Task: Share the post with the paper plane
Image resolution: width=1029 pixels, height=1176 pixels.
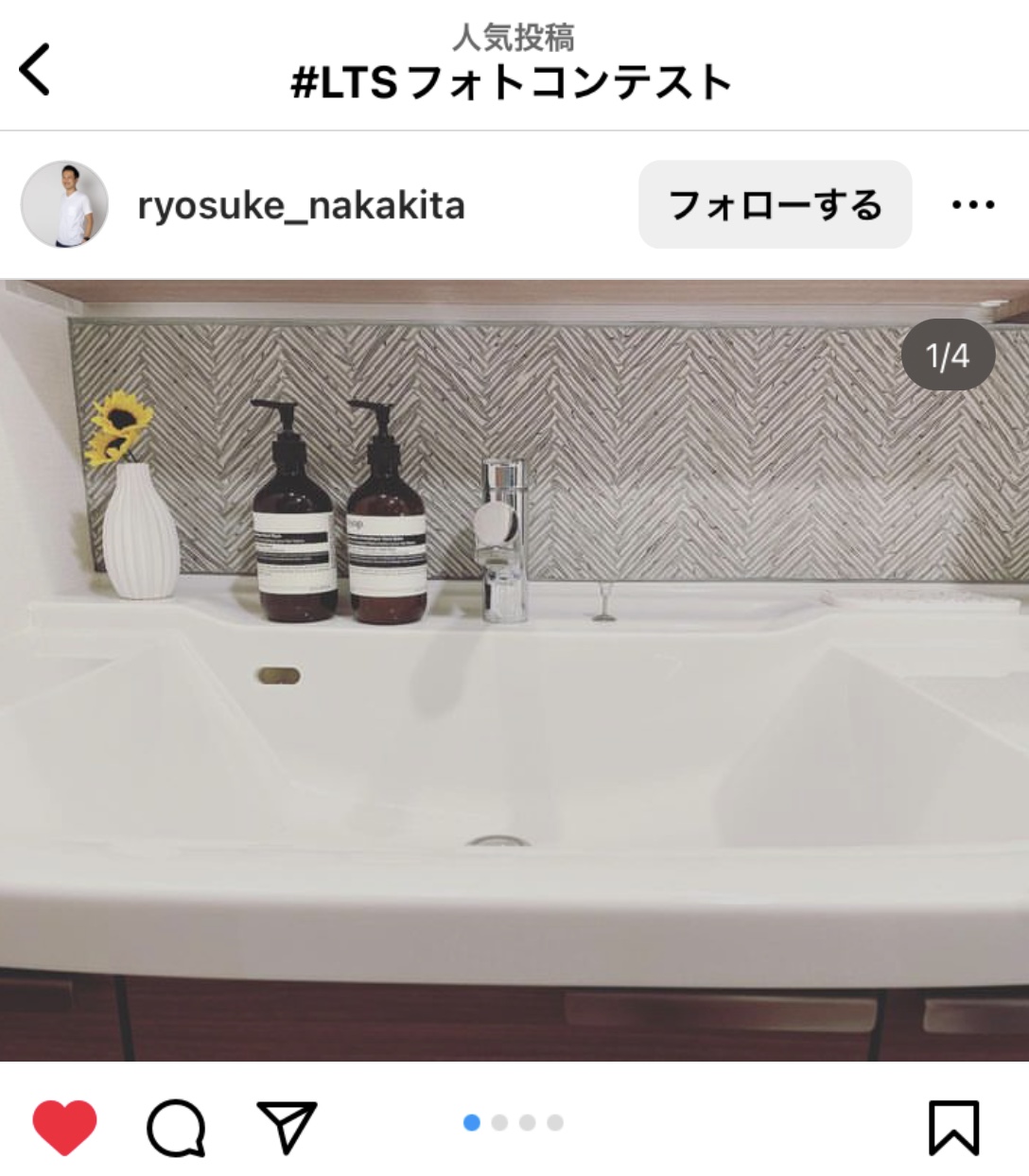Action: pos(286,1127)
